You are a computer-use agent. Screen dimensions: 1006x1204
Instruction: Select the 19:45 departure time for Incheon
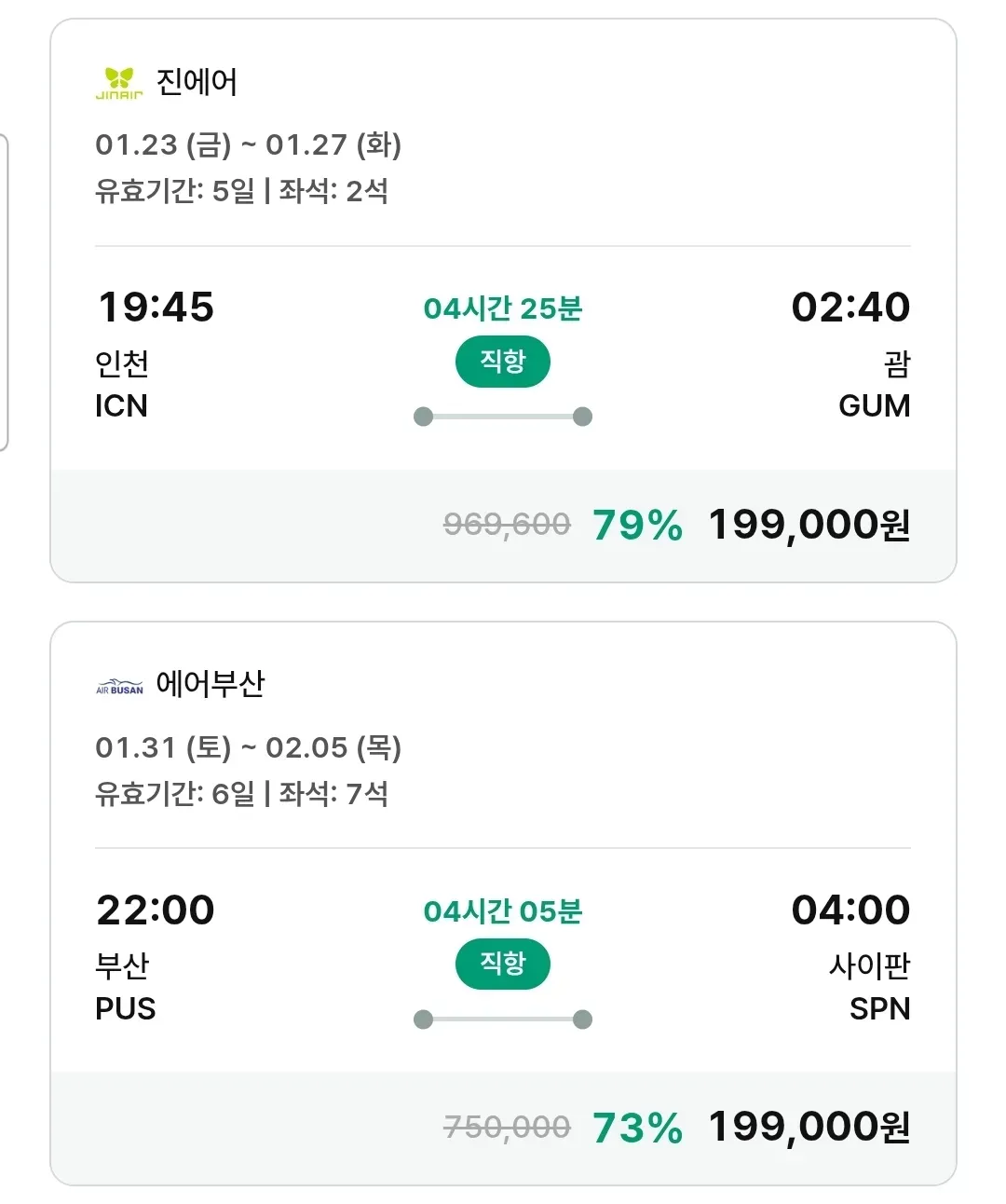(x=156, y=308)
